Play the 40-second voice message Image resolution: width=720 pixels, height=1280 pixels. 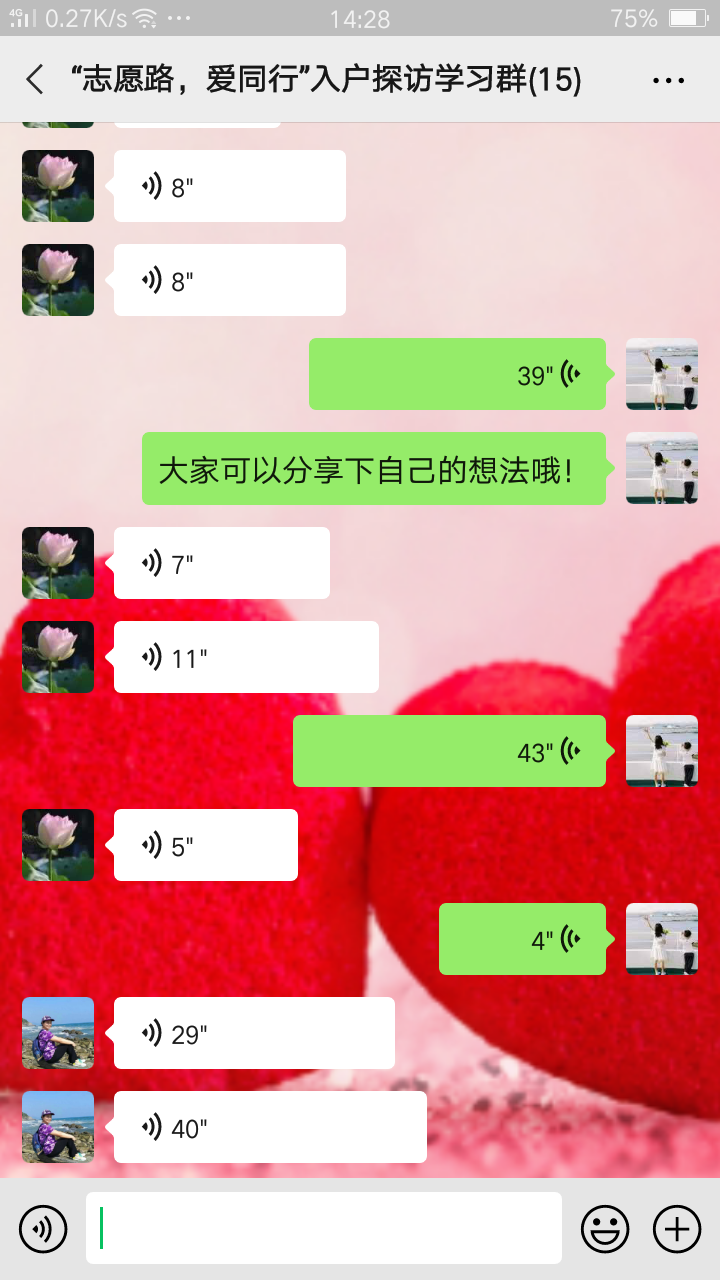[270, 1127]
